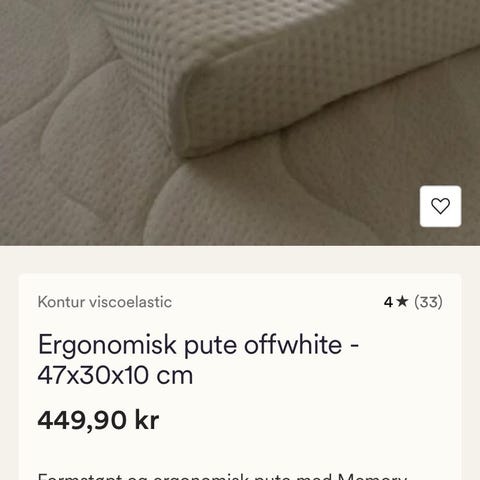480x480 pixels.
Task: Open the 4-star rating with 33 reviews
Action: pos(413,302)
